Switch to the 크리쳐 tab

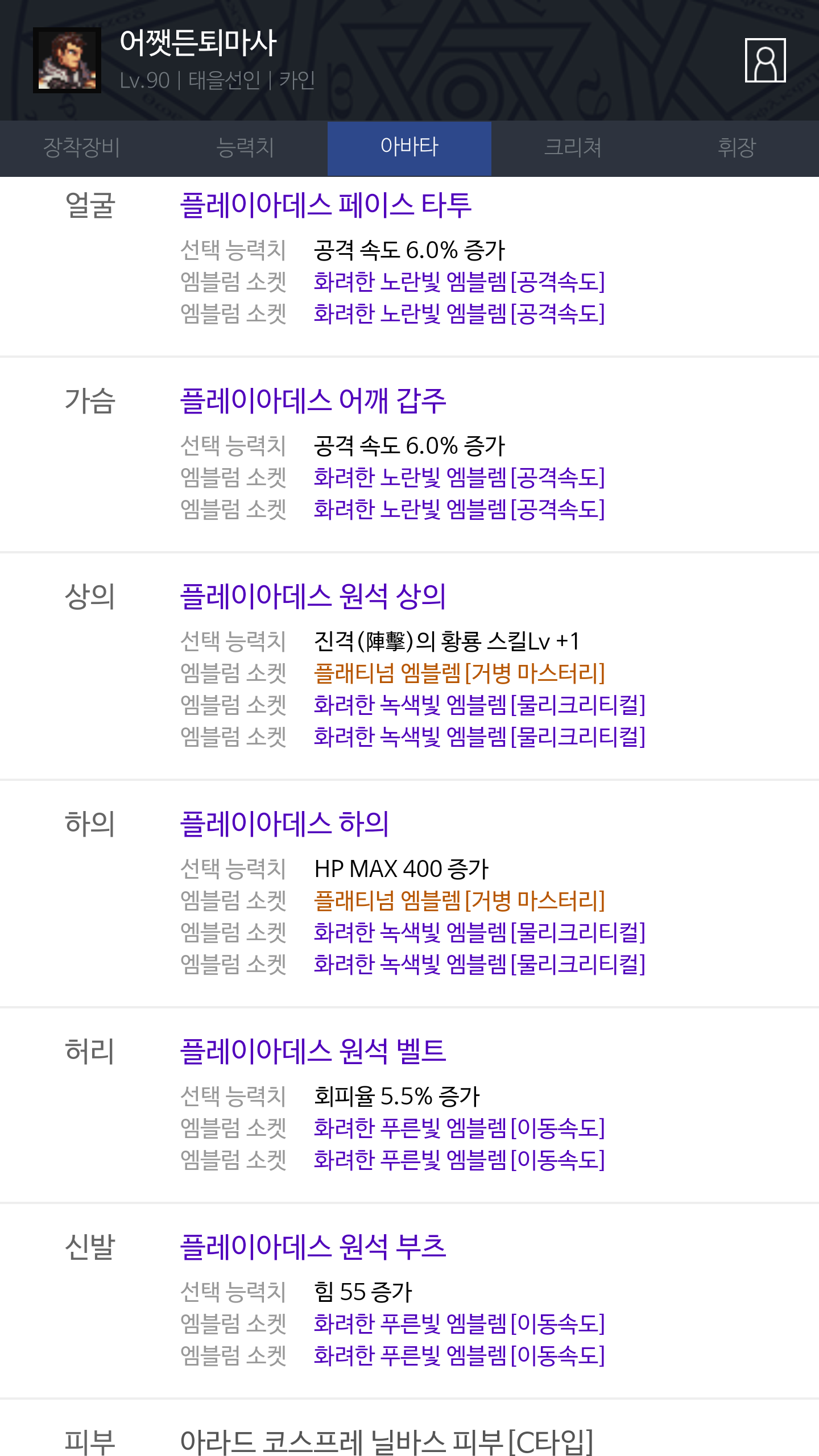(x=573, y=148)
